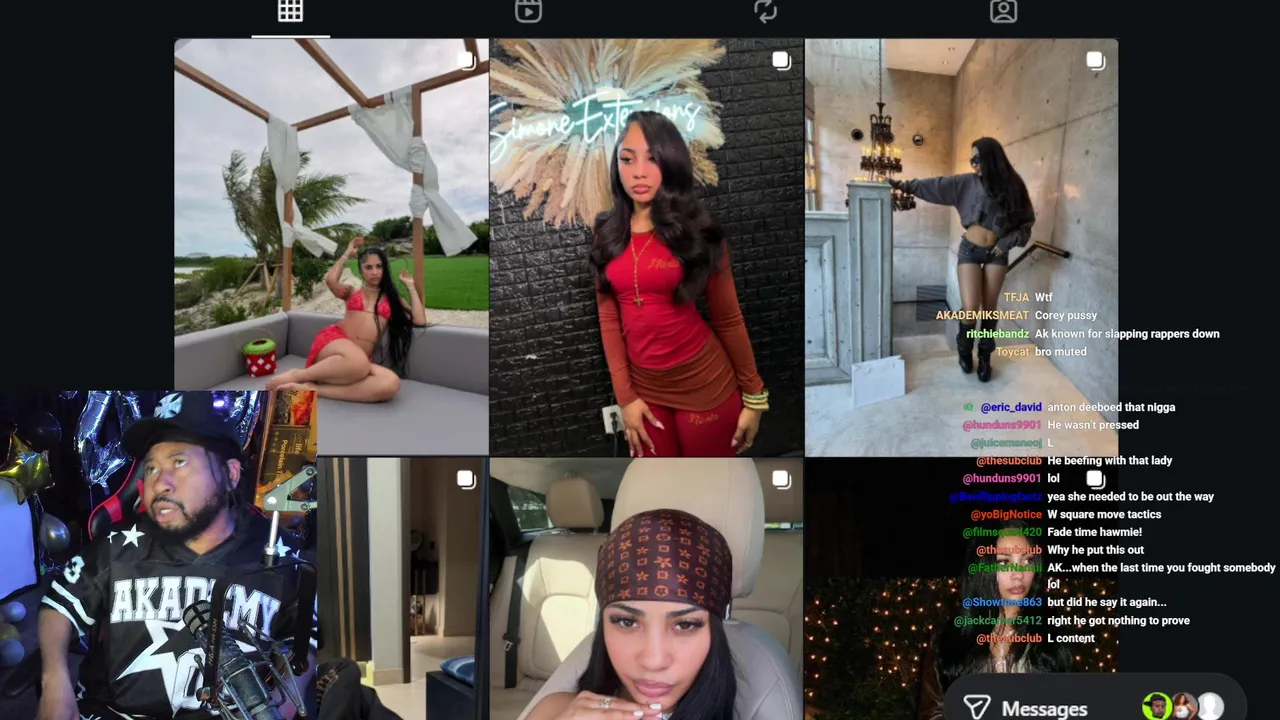Image resolution: width=1280 pixels, height=720 pixels.
Task: Open the car selfie post with the headscarf
Action: click(646, 590)
